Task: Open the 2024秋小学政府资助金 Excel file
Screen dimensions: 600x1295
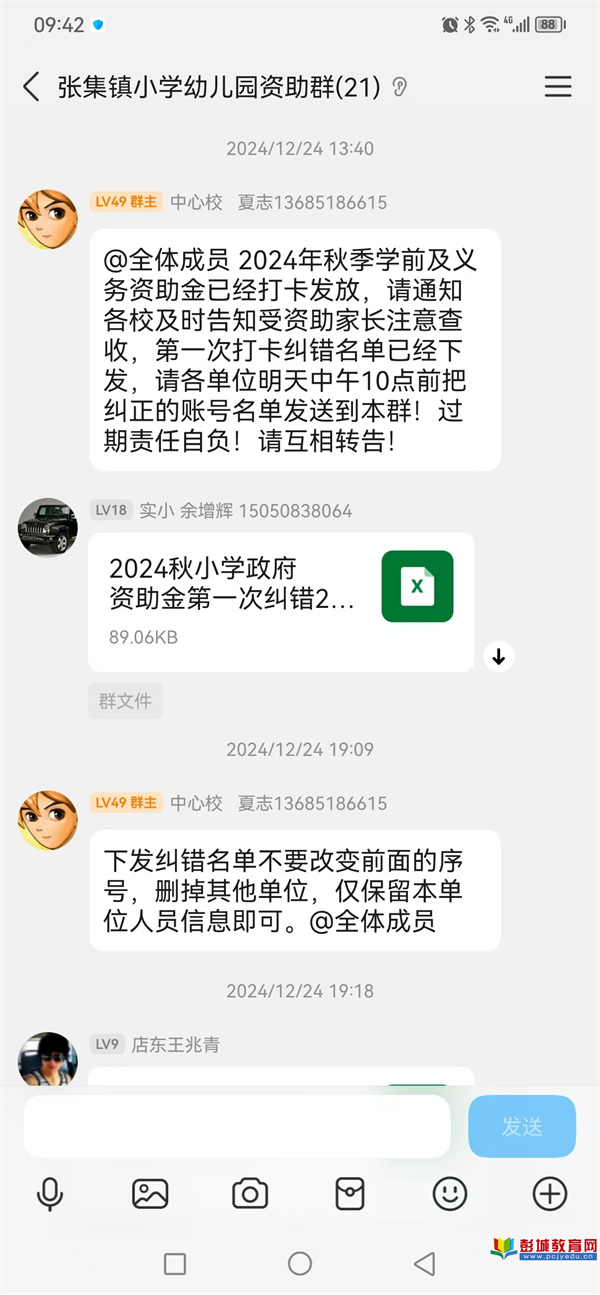Action: click(281, 602)
